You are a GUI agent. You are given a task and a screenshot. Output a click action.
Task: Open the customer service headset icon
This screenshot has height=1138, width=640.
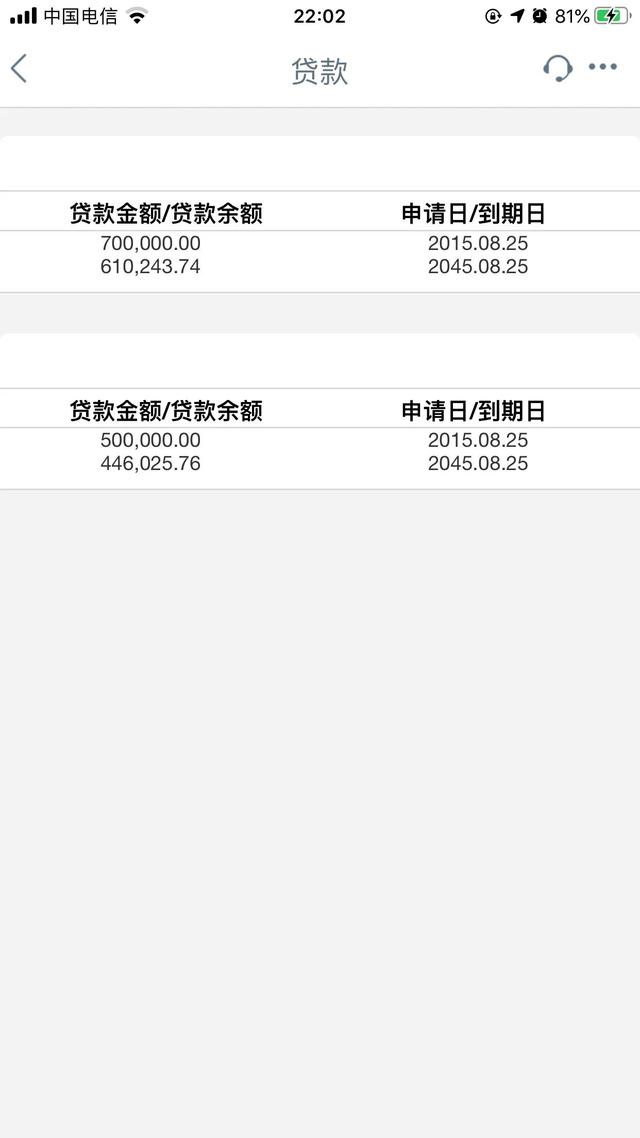[x=557, y=68]
